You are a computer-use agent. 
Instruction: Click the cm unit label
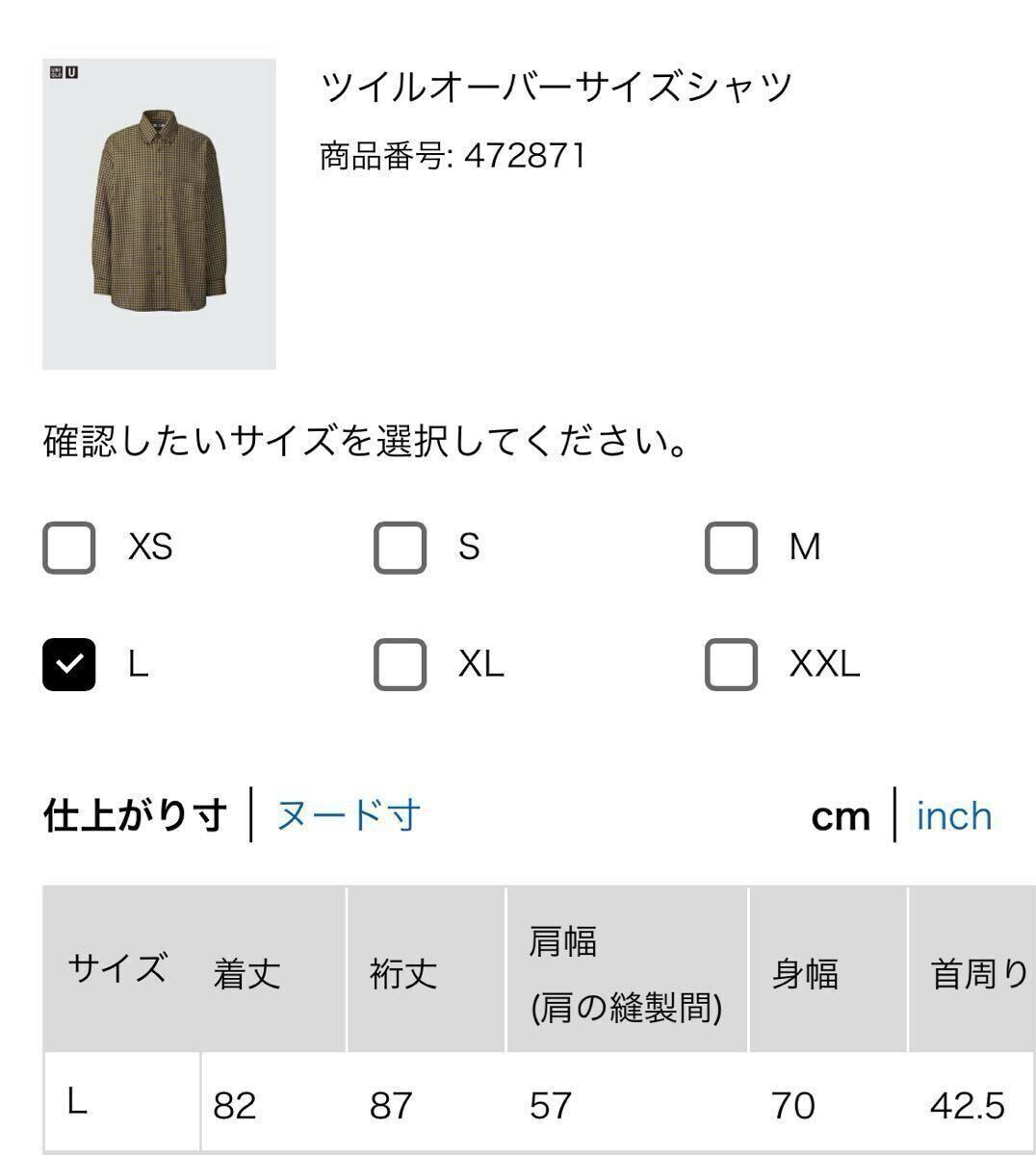840,816
